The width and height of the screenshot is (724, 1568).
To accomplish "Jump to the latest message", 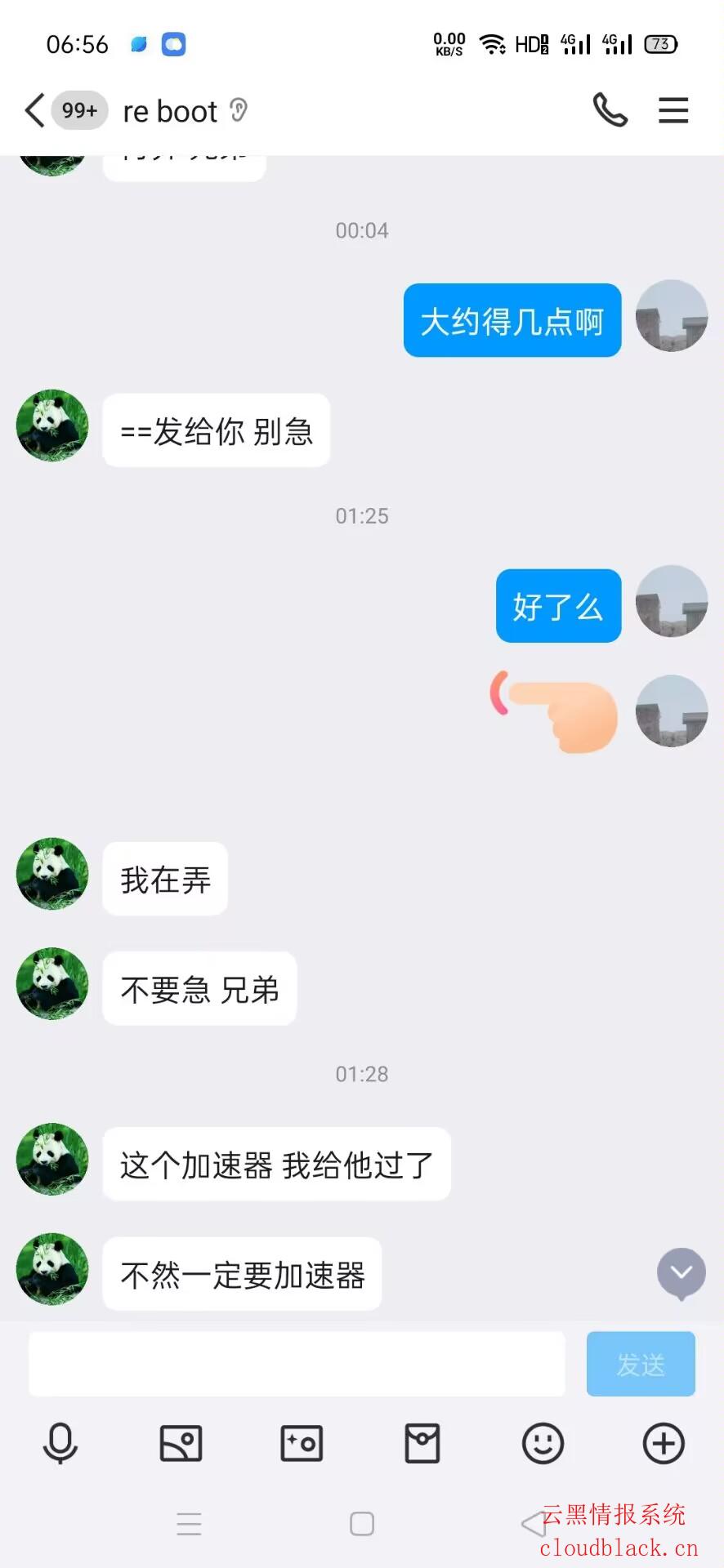I will (682, 1272).
